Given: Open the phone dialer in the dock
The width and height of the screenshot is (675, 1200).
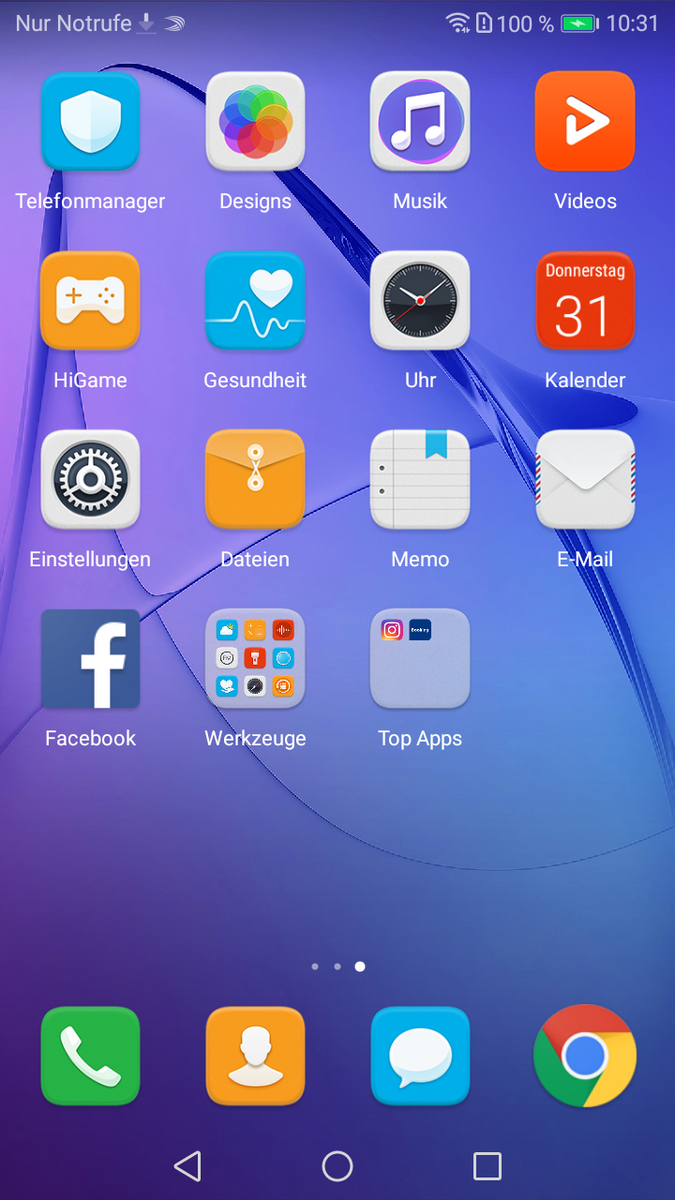Looking at the screenshot, I should click(x=90, y=1056).
